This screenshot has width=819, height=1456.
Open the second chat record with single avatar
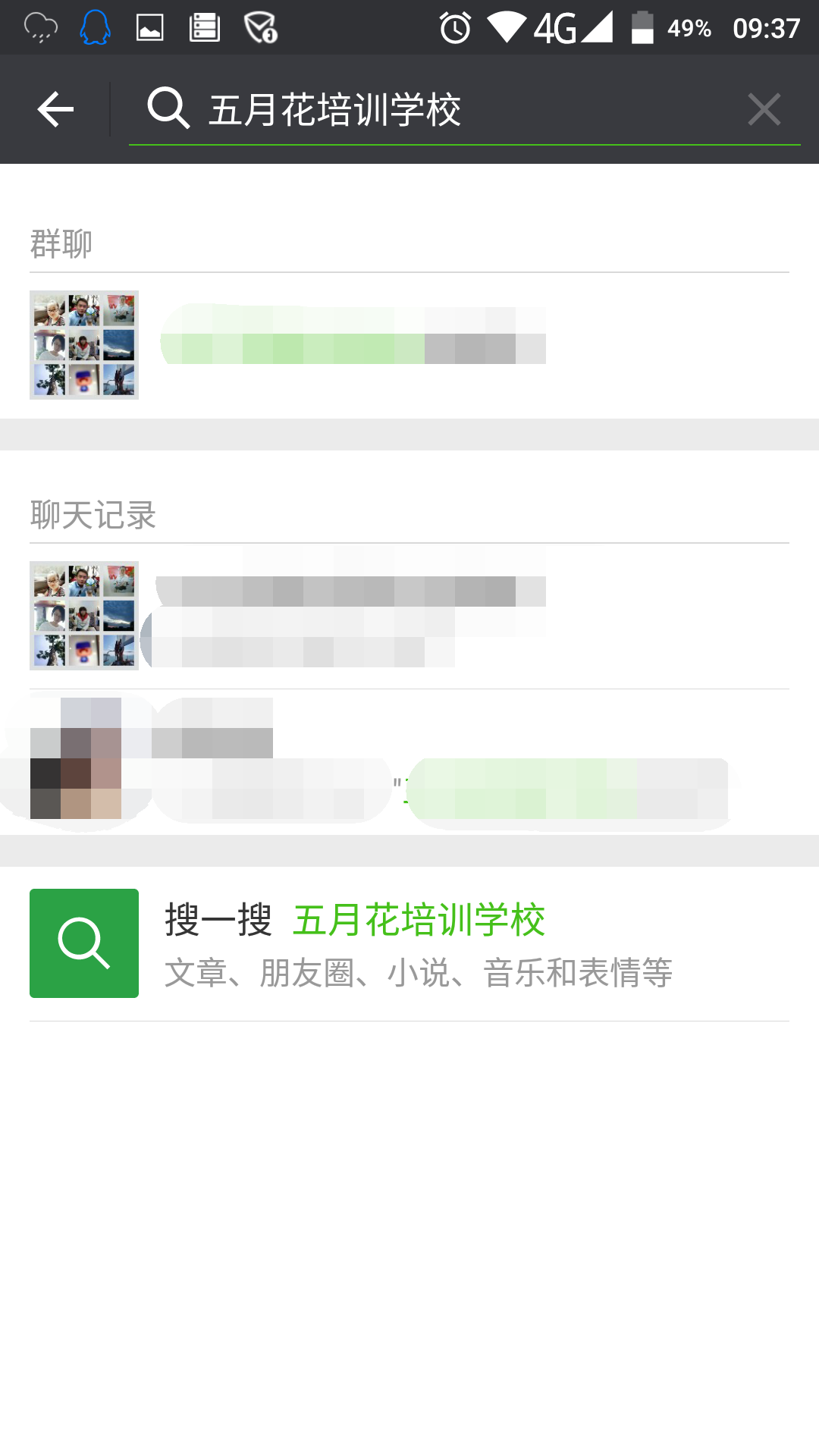click(x=409, y=762)
